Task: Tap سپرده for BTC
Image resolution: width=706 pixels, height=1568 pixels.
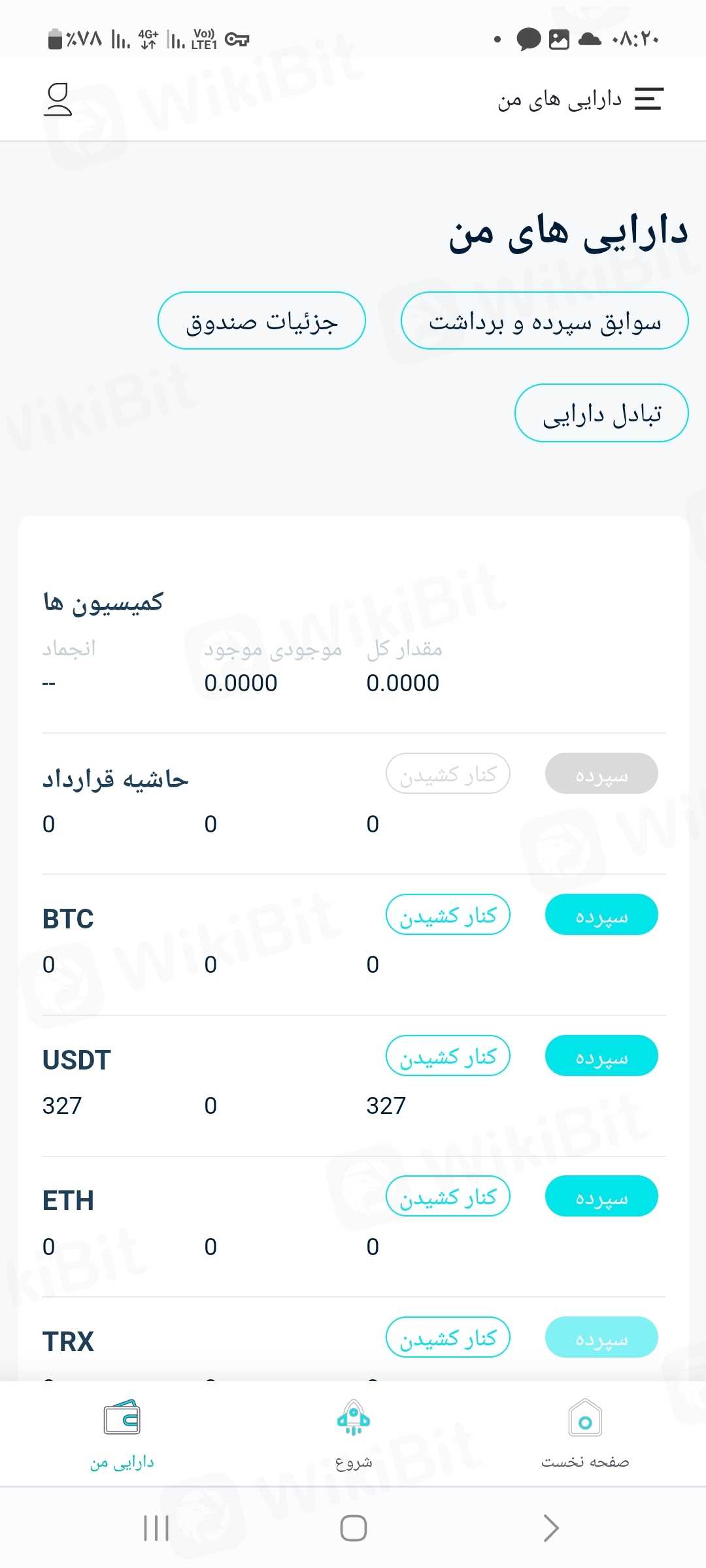Action: click(x=601, y=915)
